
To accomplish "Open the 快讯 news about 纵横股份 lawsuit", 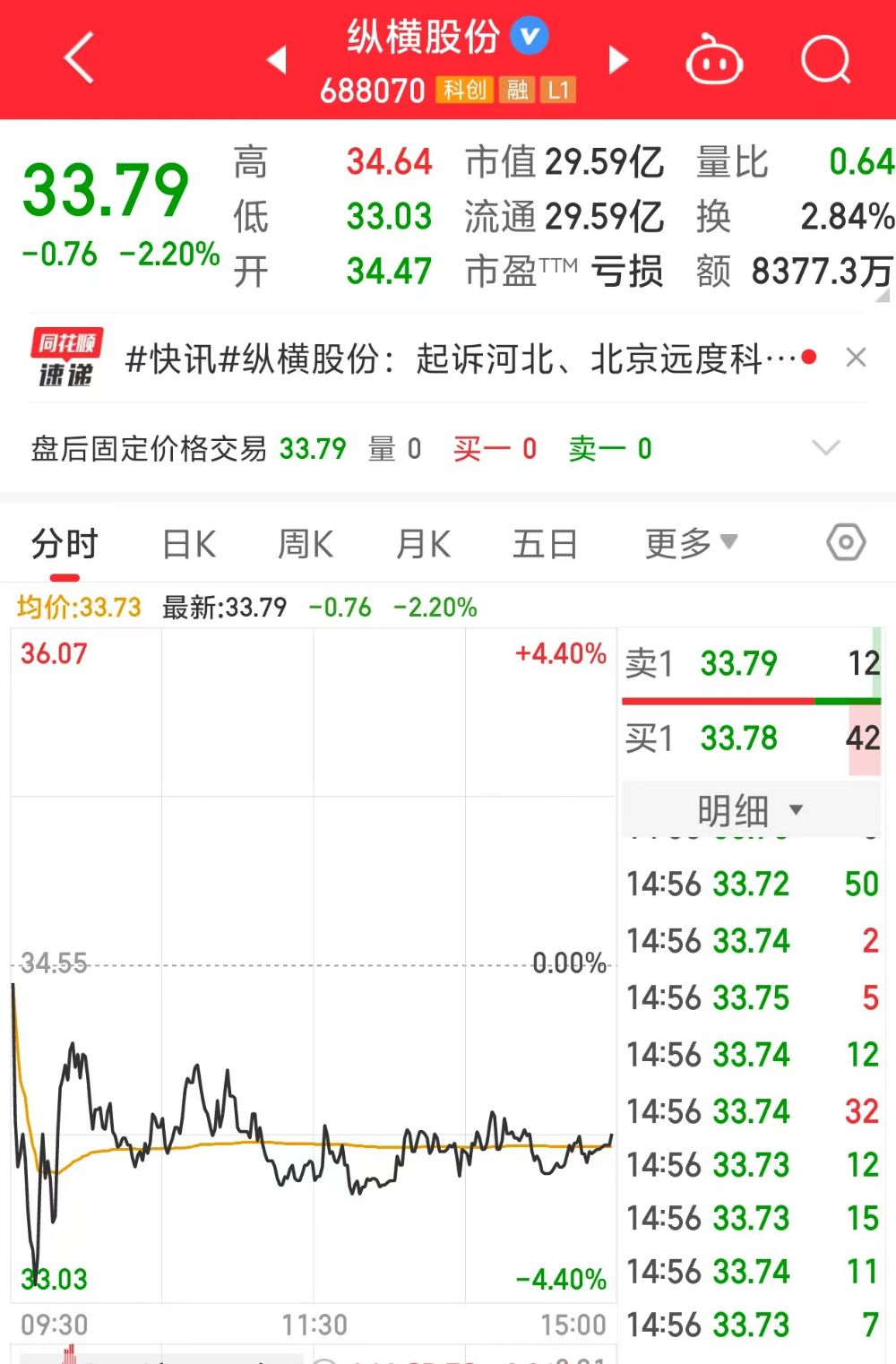I will pyautogui.click(x=461, y=359).
